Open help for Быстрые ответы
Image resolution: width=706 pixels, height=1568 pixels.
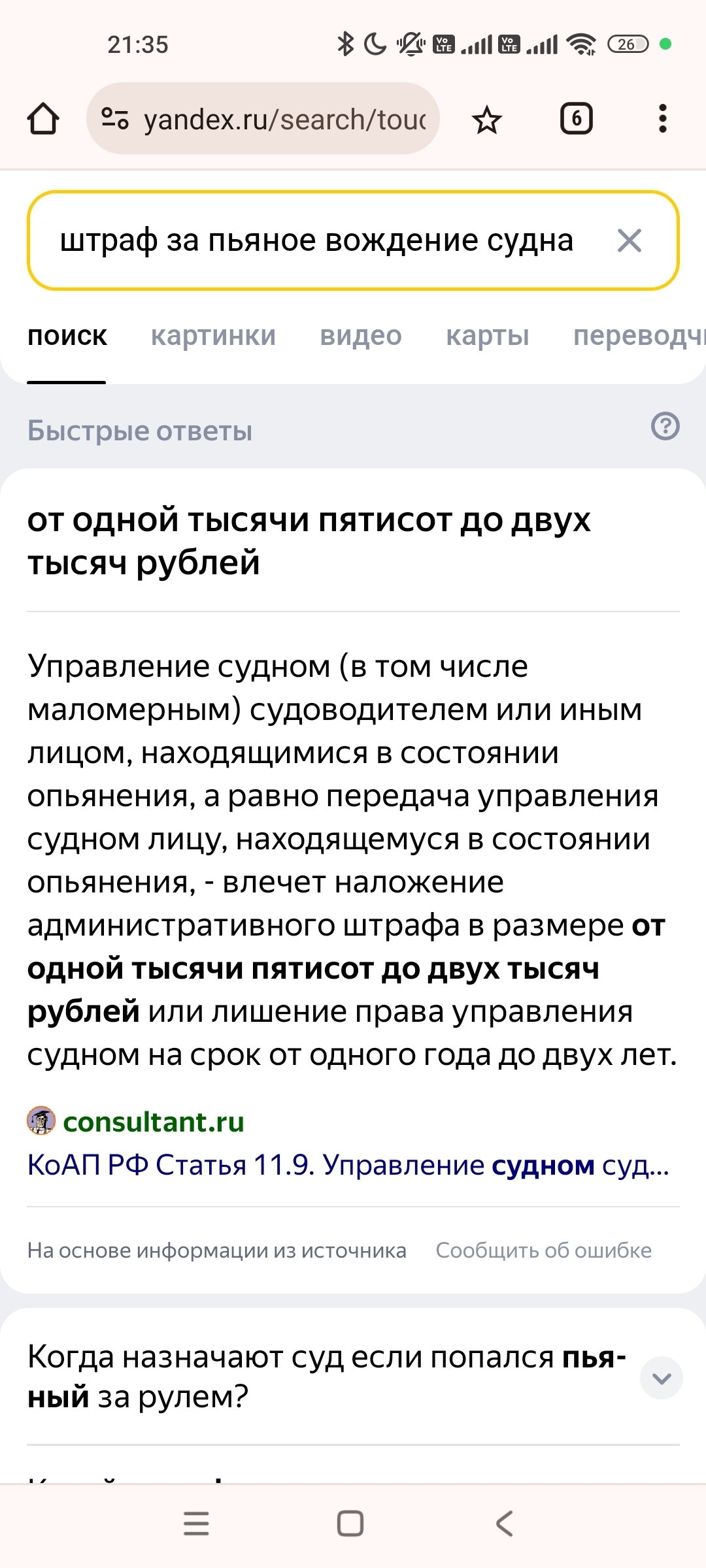(x=665, y=427)
